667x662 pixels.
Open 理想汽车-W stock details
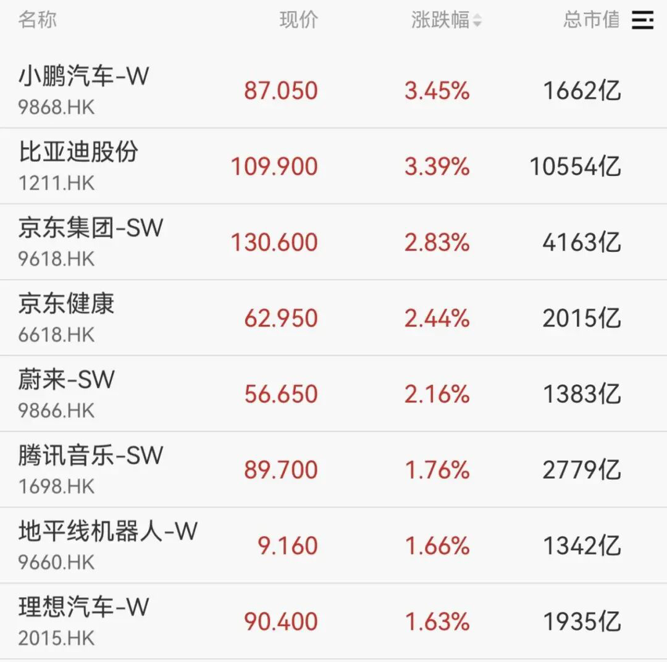(x=84, y=607)
